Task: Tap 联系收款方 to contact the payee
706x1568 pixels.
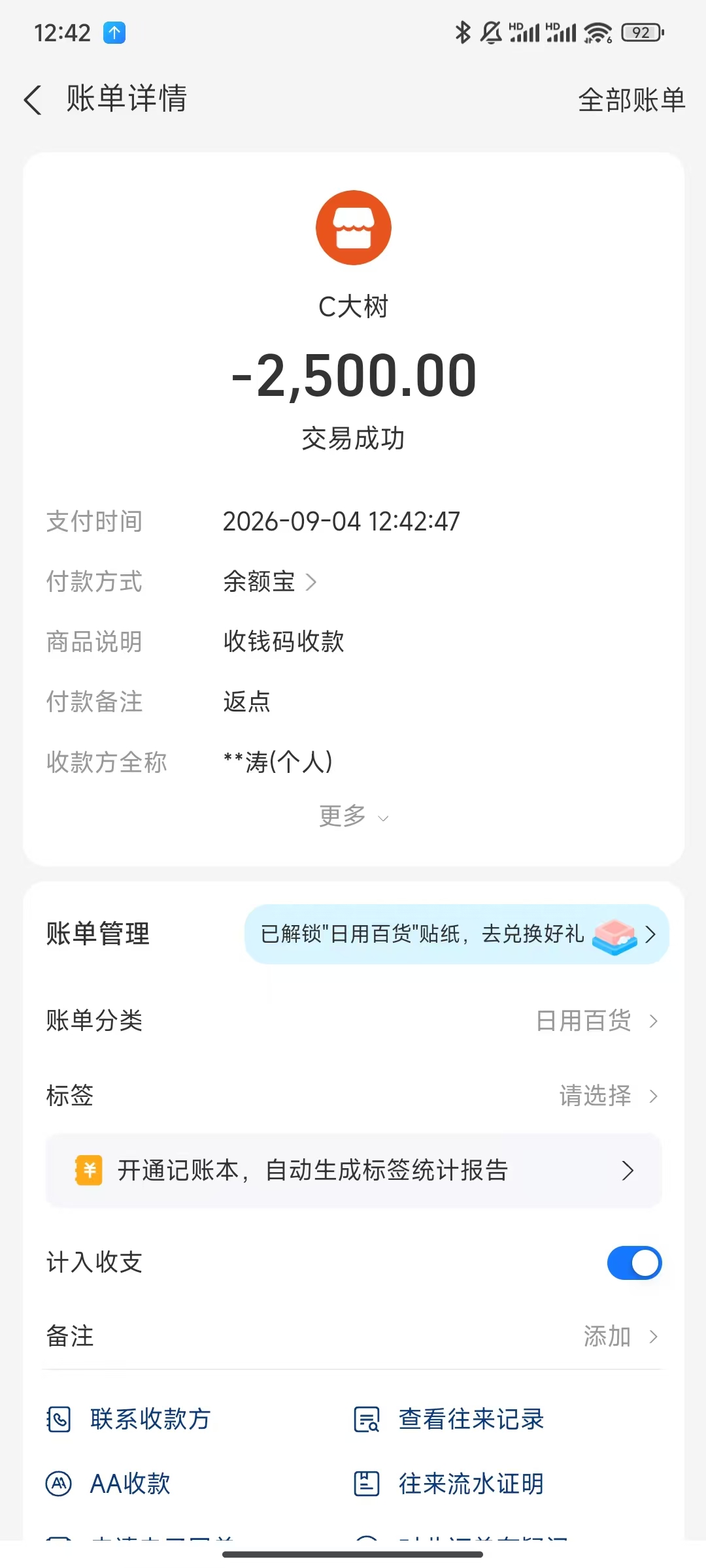Action: (x=128, y=1419)
